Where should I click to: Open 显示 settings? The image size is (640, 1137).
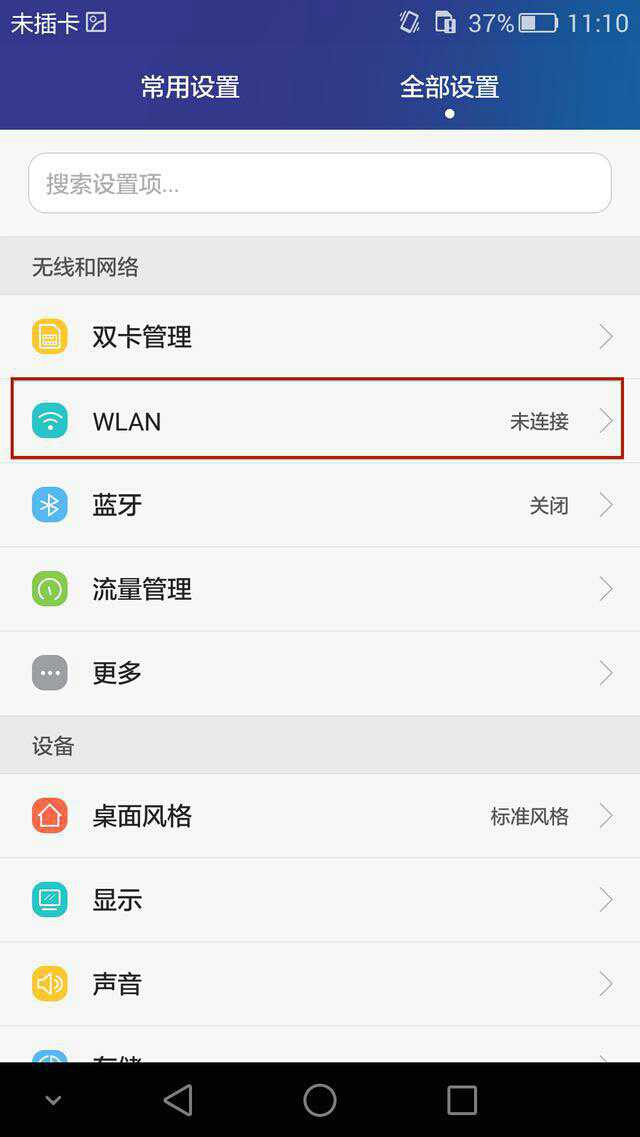click(x=320, y=900)
